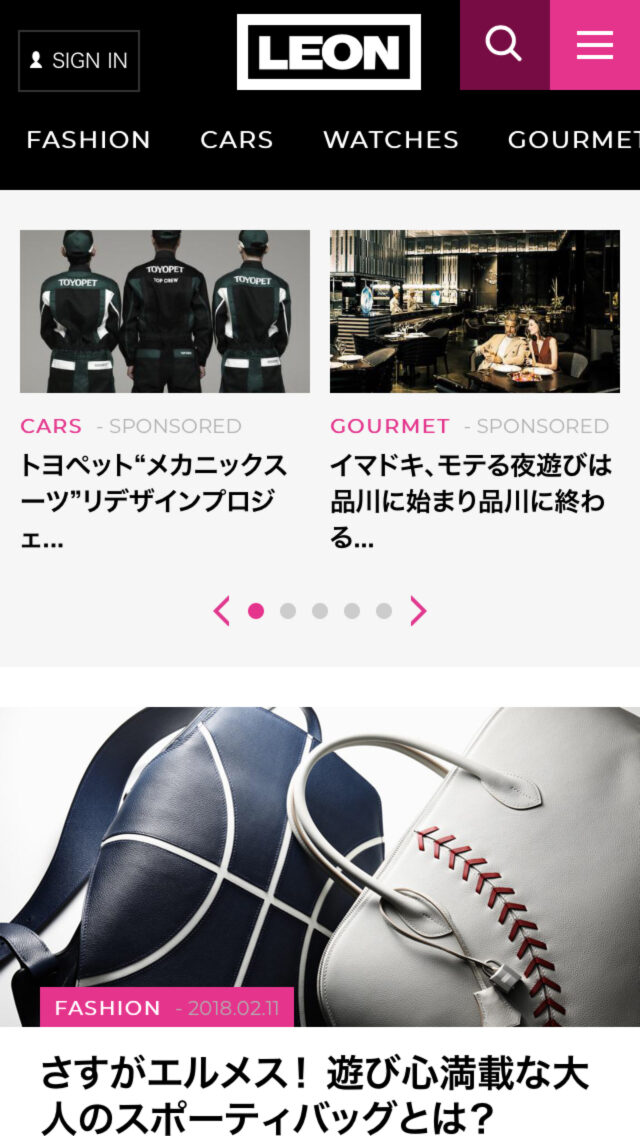Viewport: 640px width, 1136px height.
Task: Show the next carousel slide
Action: (418, 611)
